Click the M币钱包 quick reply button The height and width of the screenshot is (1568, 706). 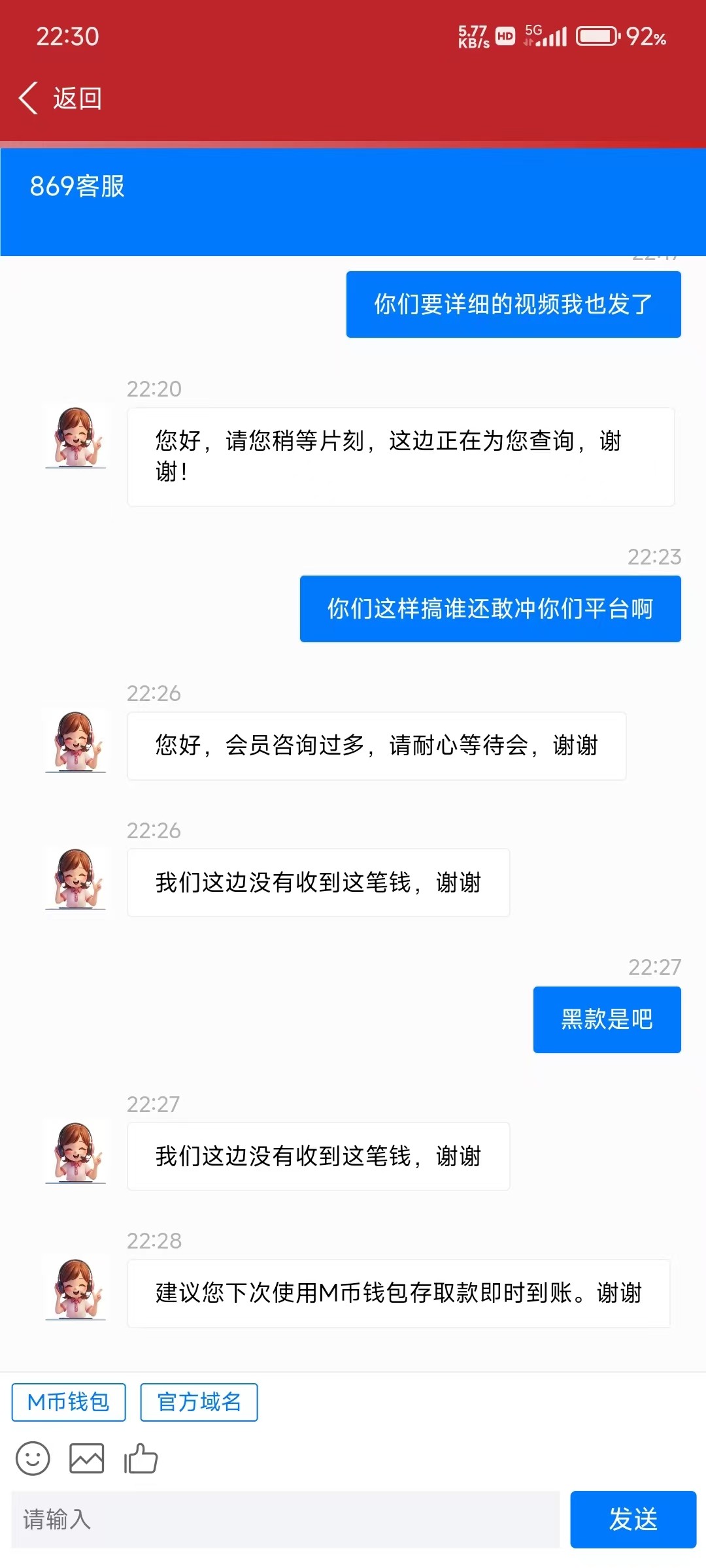[x=67, y=1402]
